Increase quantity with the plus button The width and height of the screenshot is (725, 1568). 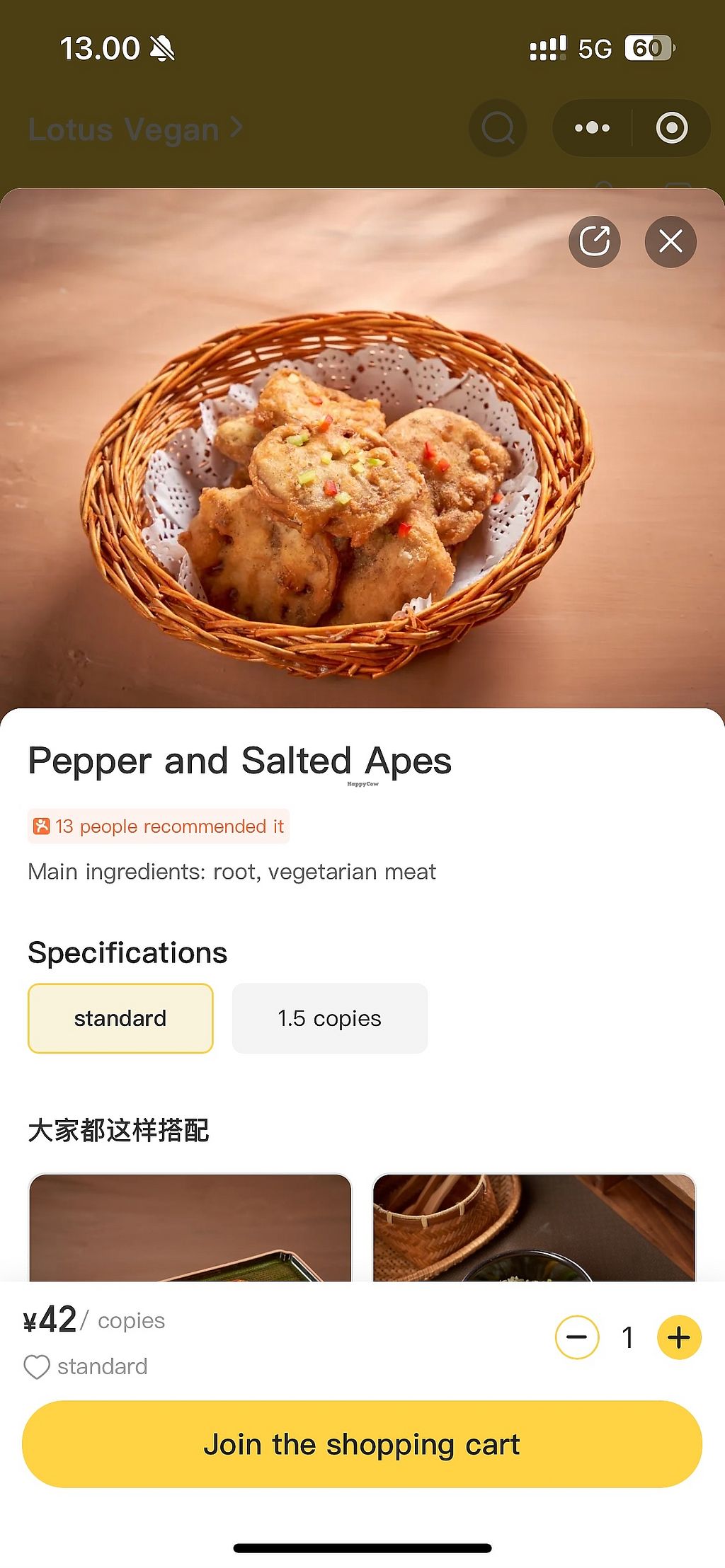pyautogui.click(x=678, y=1337)
